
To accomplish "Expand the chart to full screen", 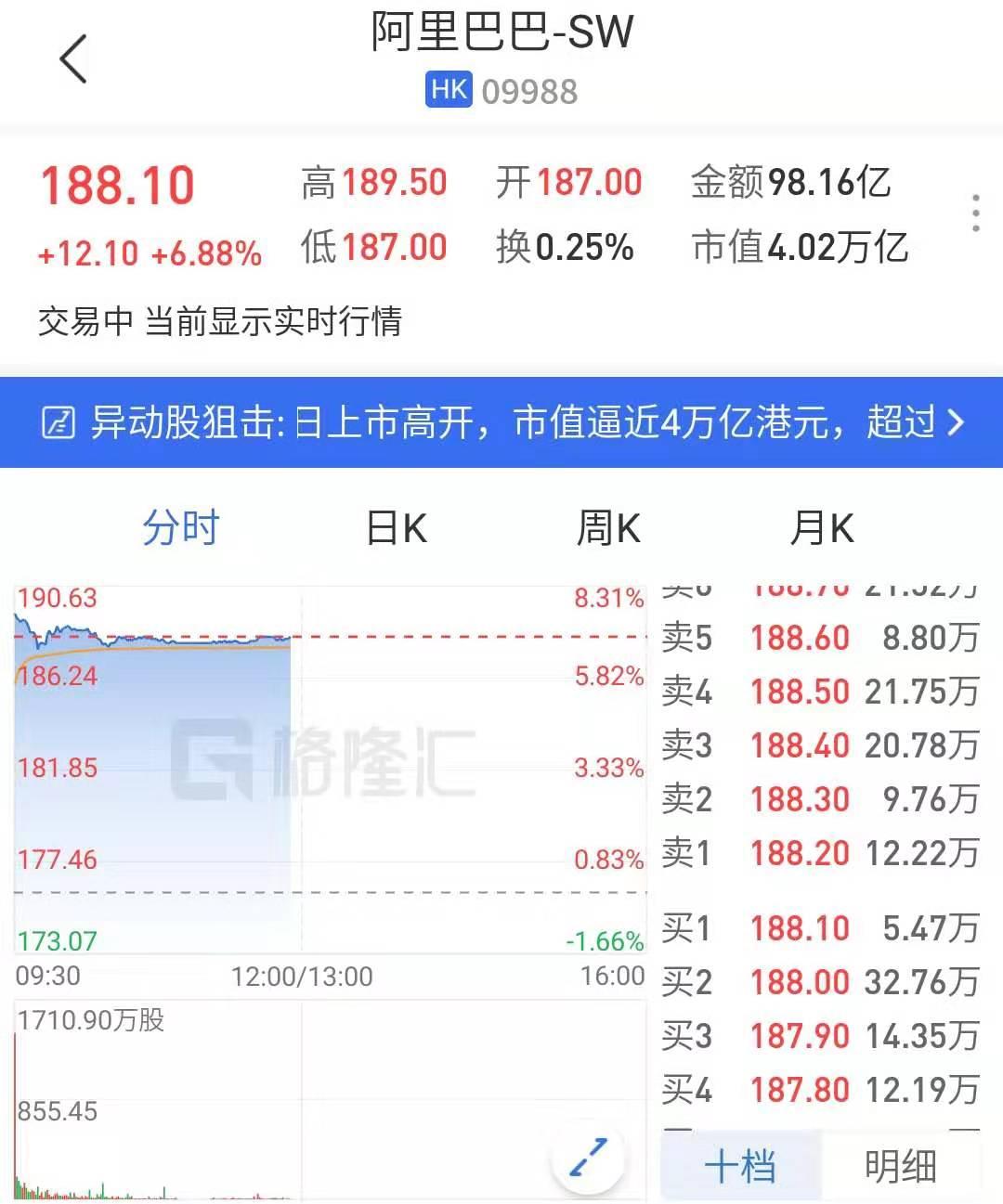I will (x=588, y=1158).
